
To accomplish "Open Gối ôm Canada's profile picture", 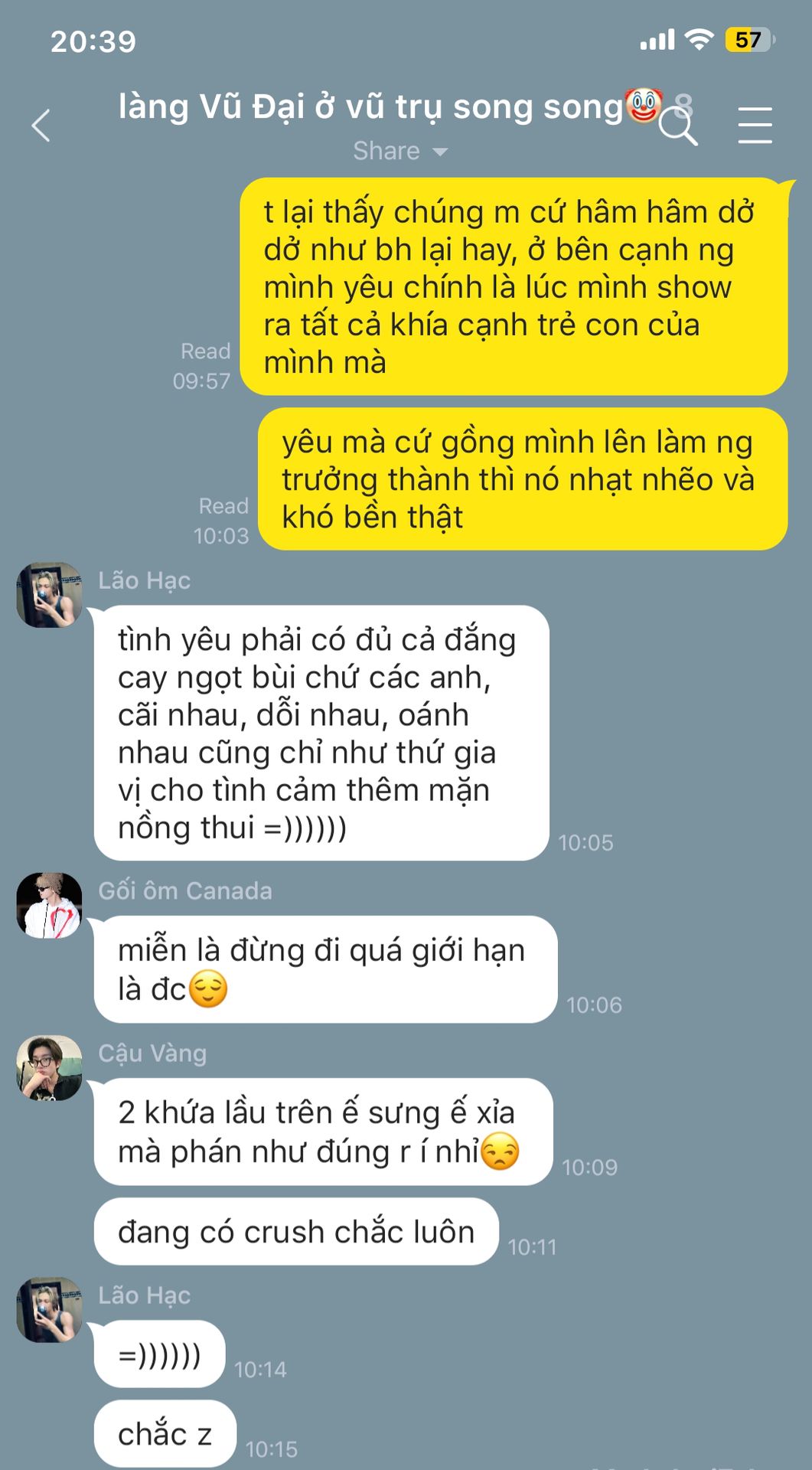I will tap(49, 906).
